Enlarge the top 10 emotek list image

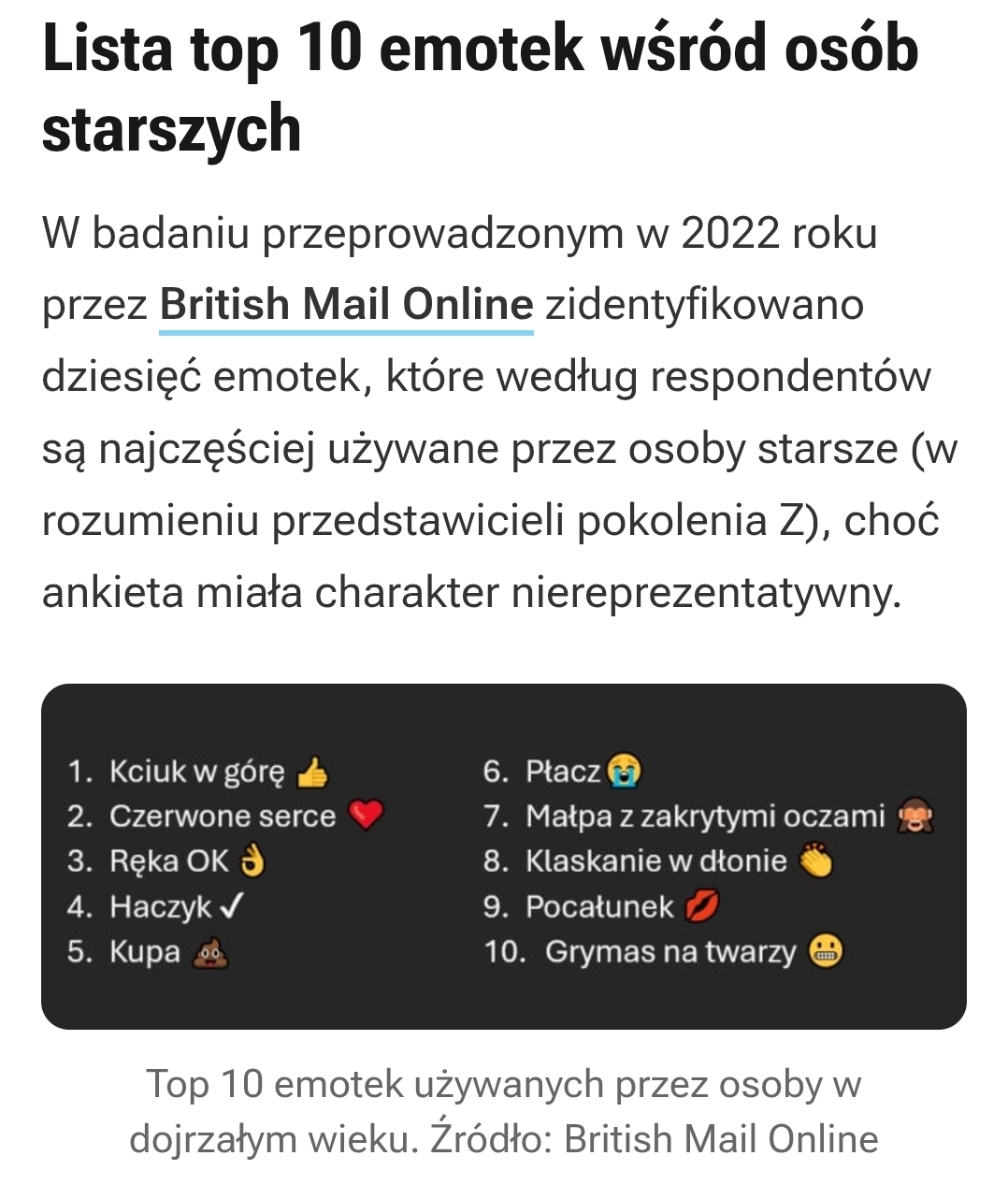[x=503, y=857]
